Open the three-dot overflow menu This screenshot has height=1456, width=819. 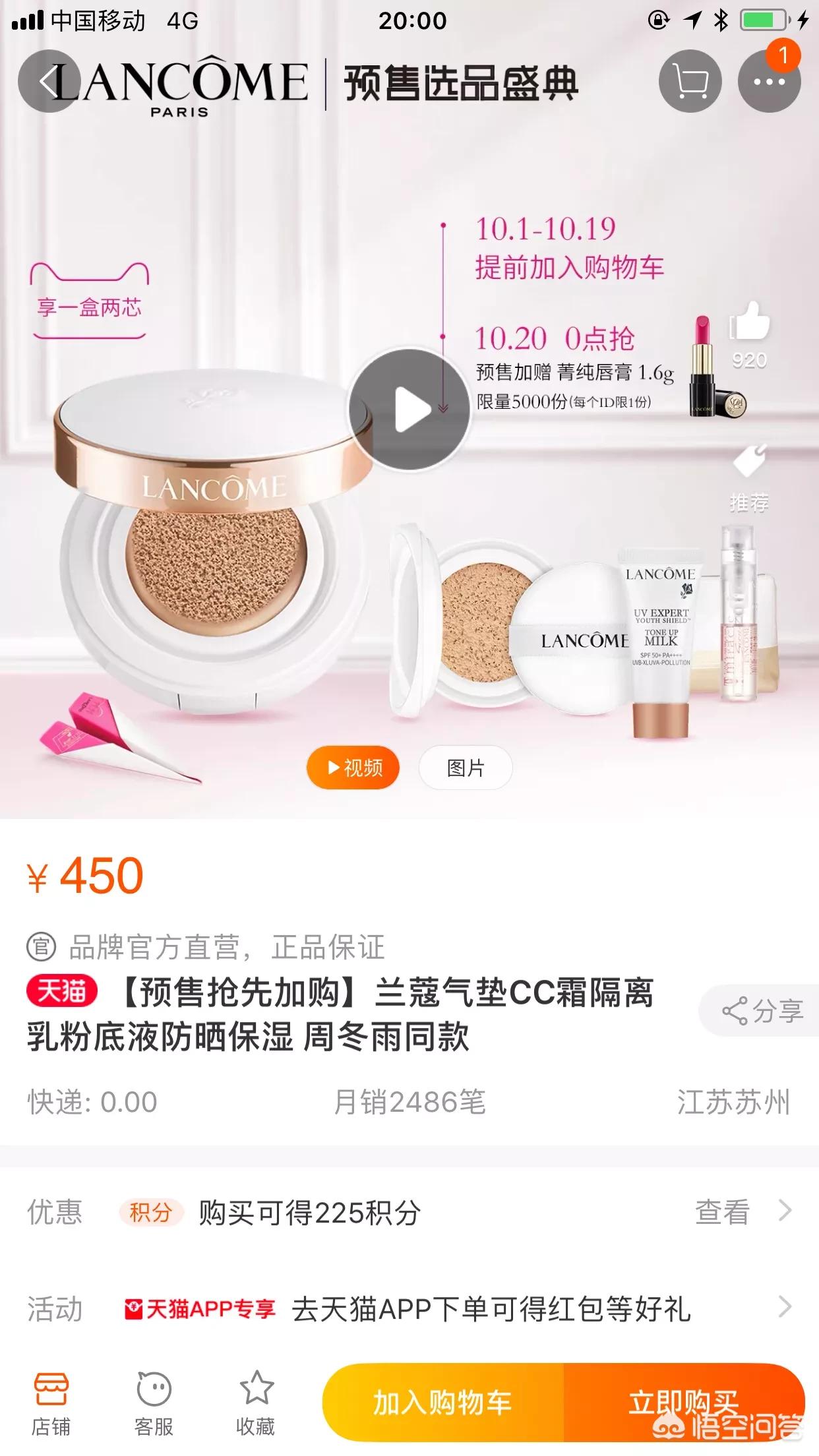click(x=769, y=82)
